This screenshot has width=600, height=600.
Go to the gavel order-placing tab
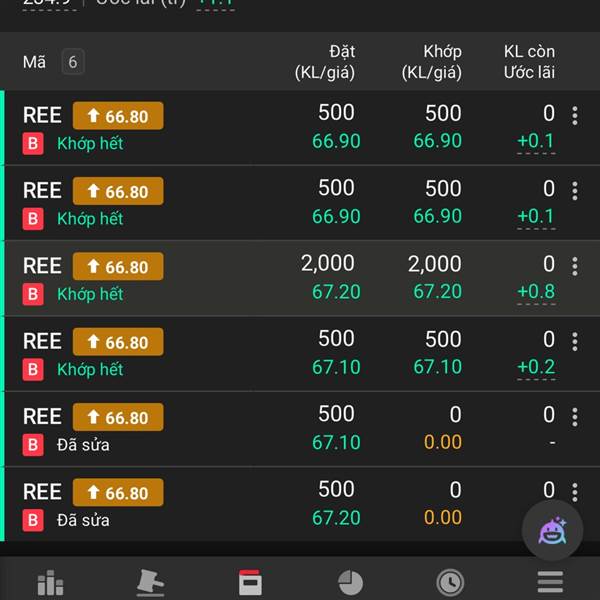click(150, 582)
